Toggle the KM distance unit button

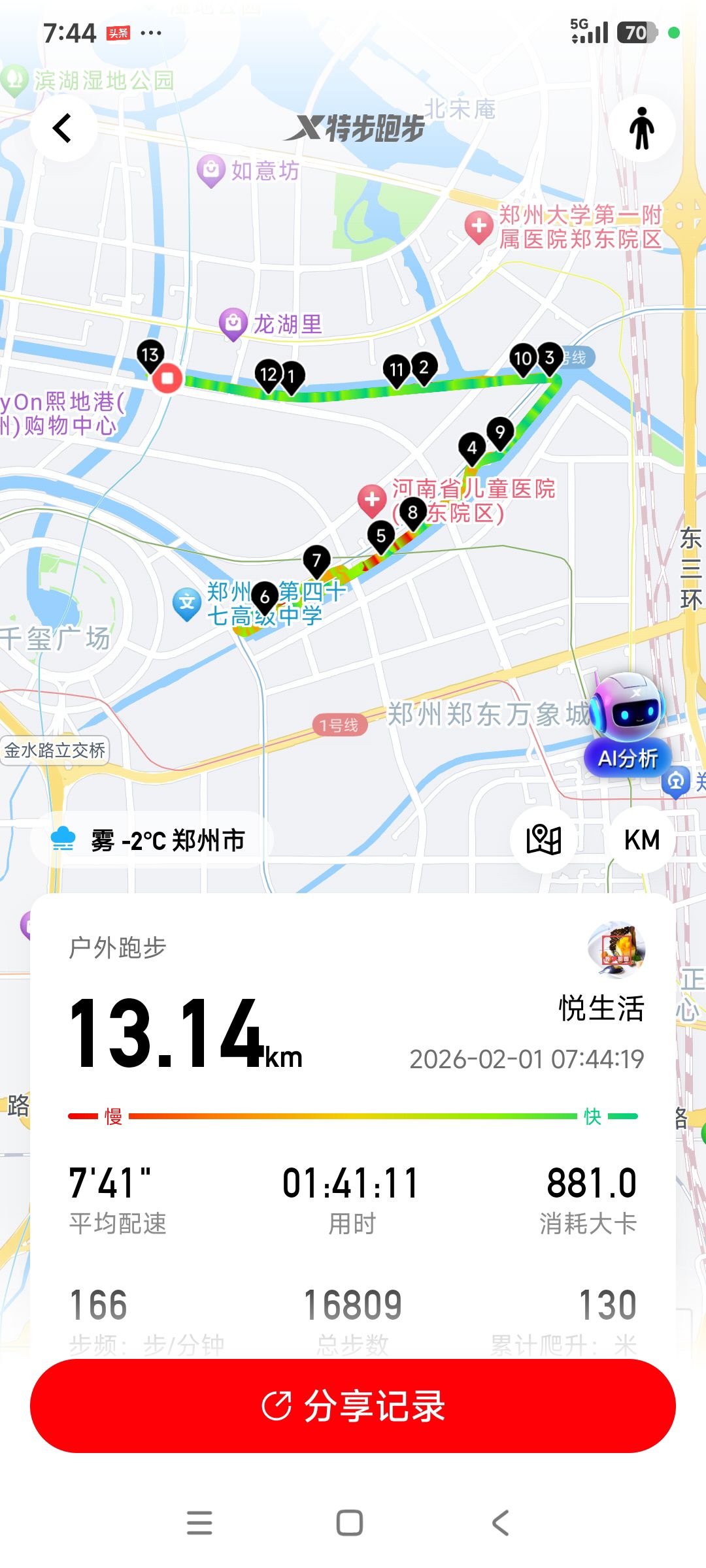tap(641, 840)
